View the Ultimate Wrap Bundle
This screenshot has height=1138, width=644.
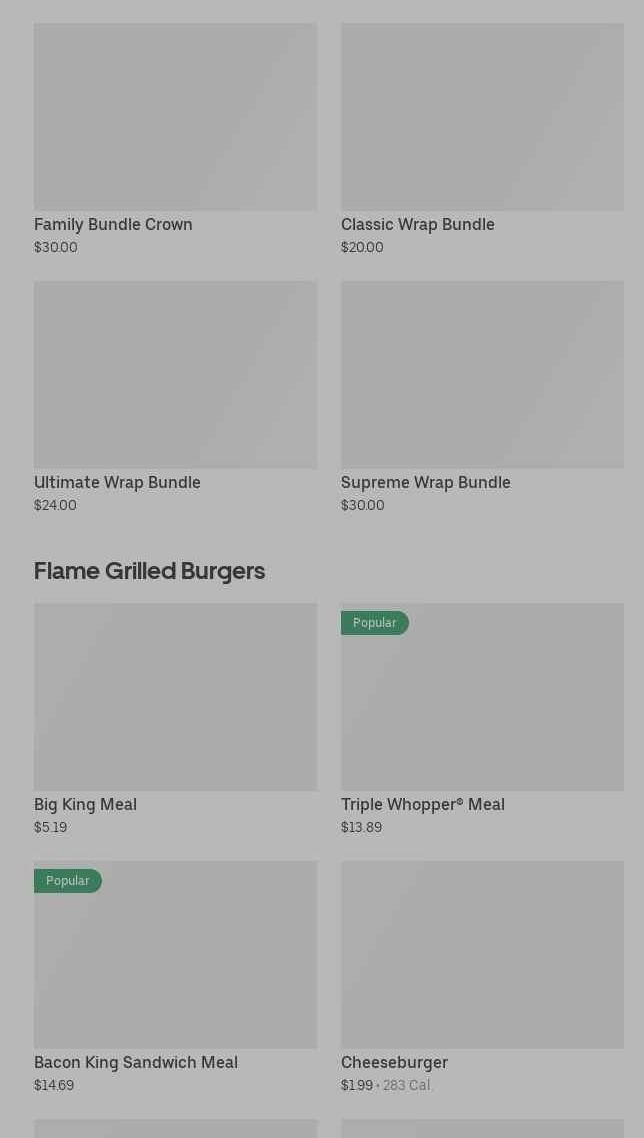[x=175, y=397]
